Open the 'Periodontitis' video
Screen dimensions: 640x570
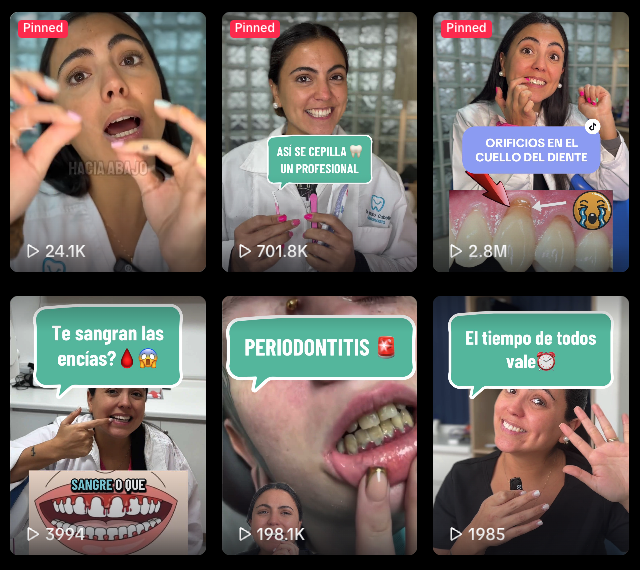tap(319, 425)
